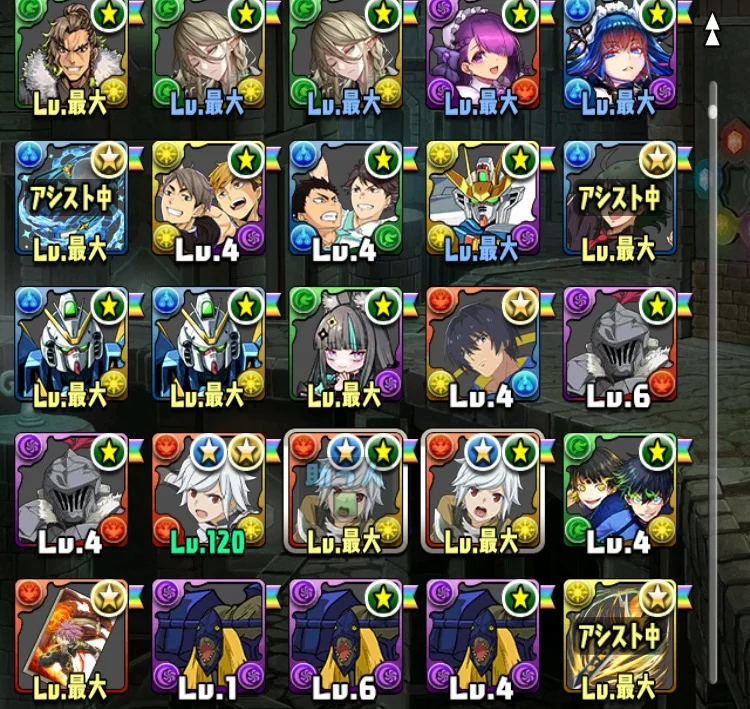Tap the golden アシスト中 card

619,637
